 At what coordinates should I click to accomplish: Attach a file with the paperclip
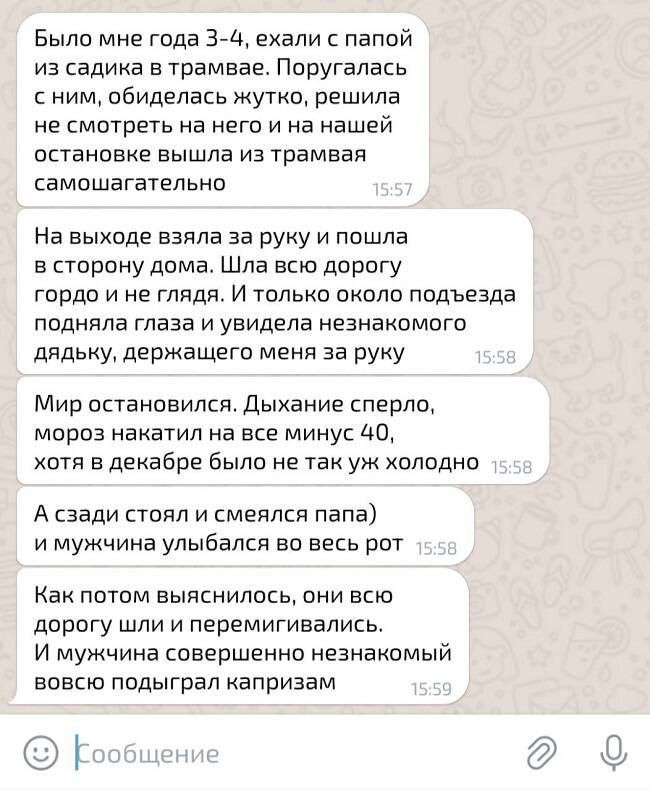point(542,752)
